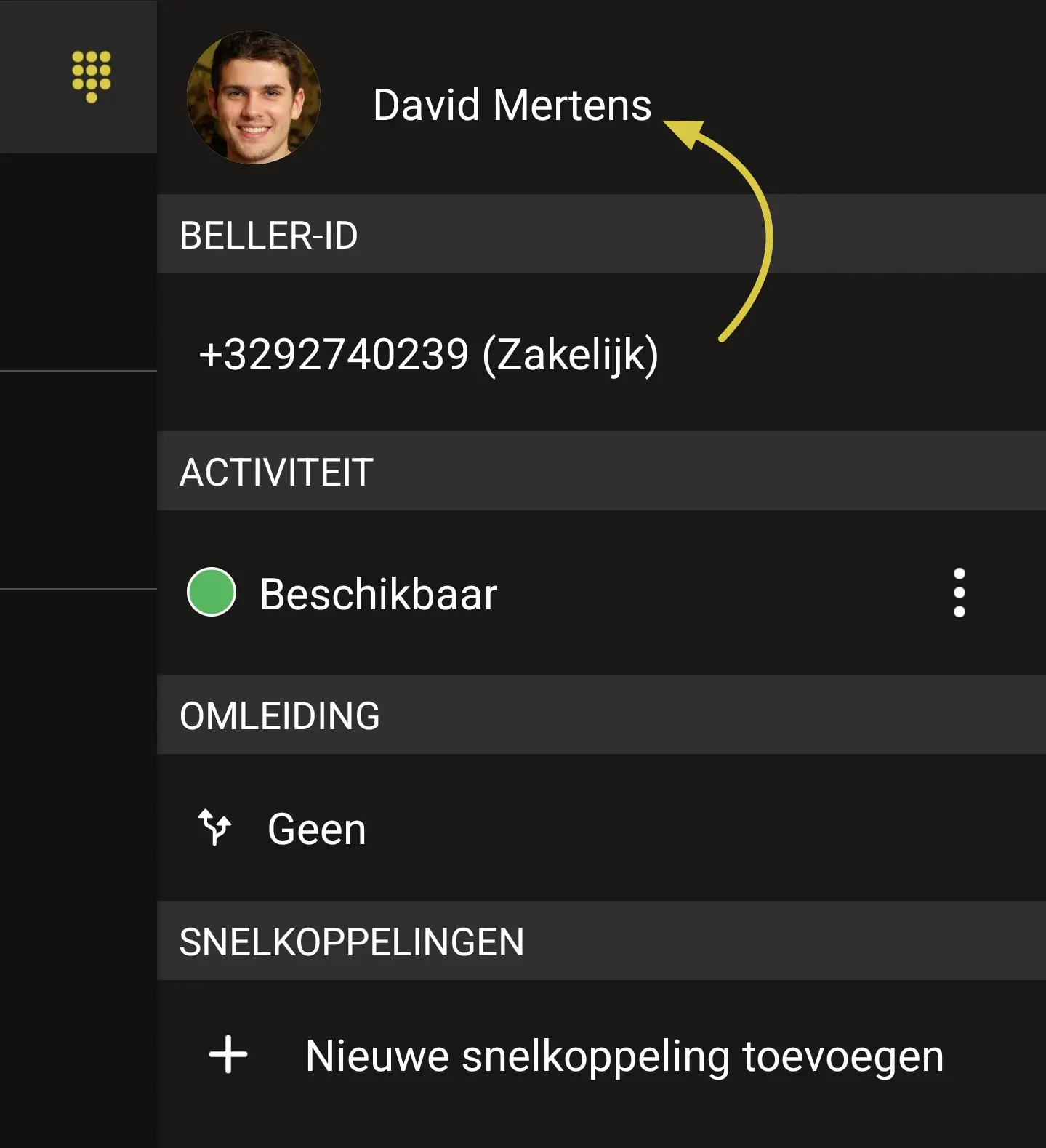Open the dialpad icon
This screenshot has width=1046, height=1148.
click(x=91, y=76)
